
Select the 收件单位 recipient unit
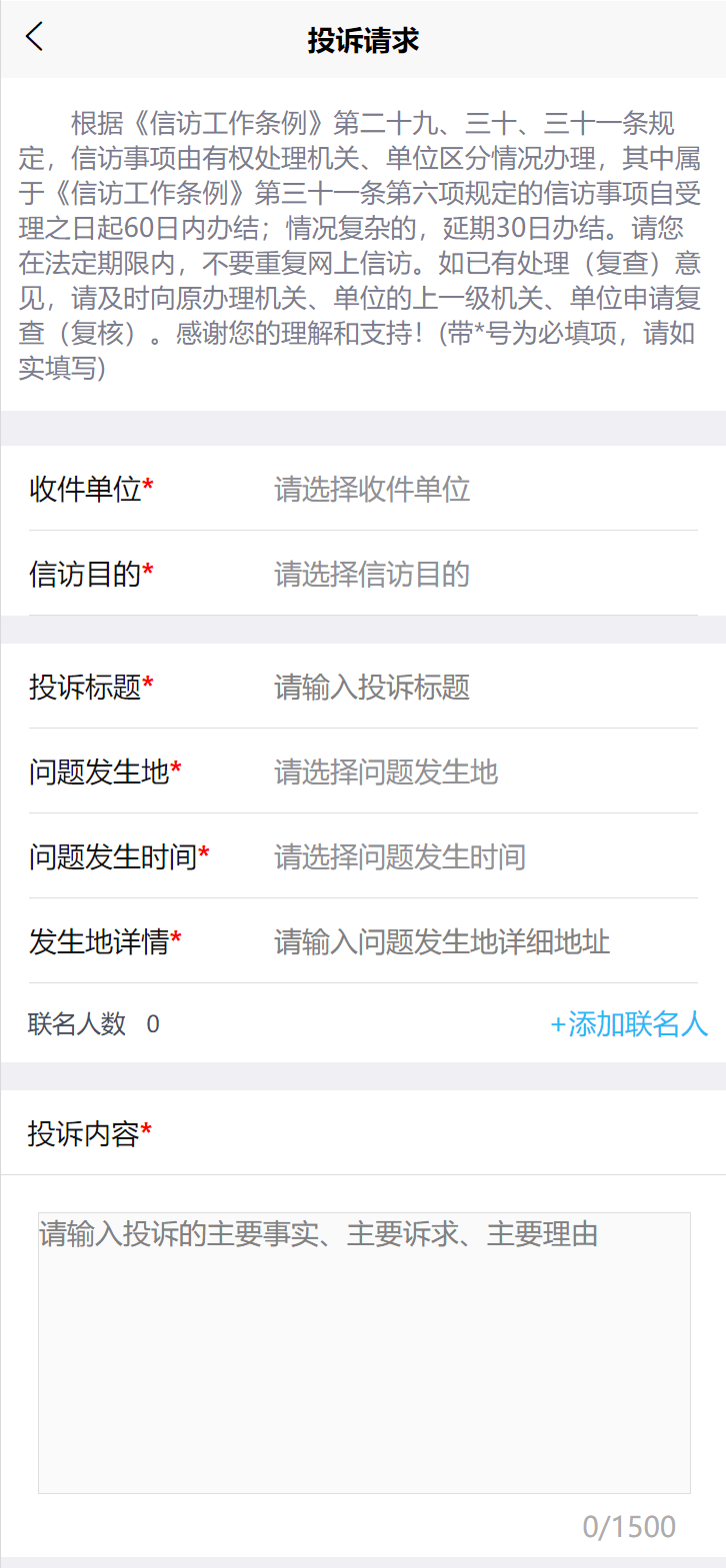pos(372,490)
